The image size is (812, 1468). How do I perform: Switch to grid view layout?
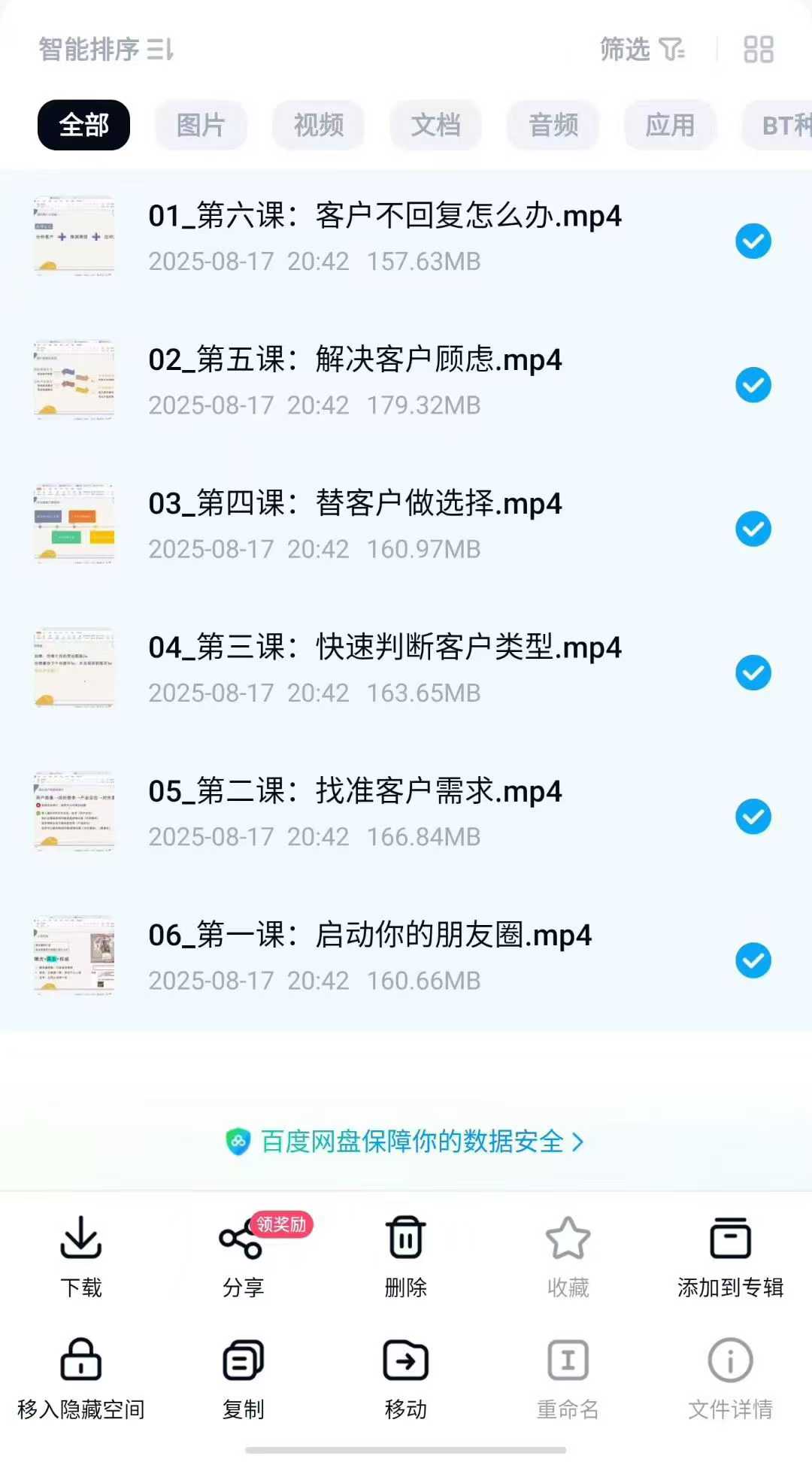click(x=758, y=50)
